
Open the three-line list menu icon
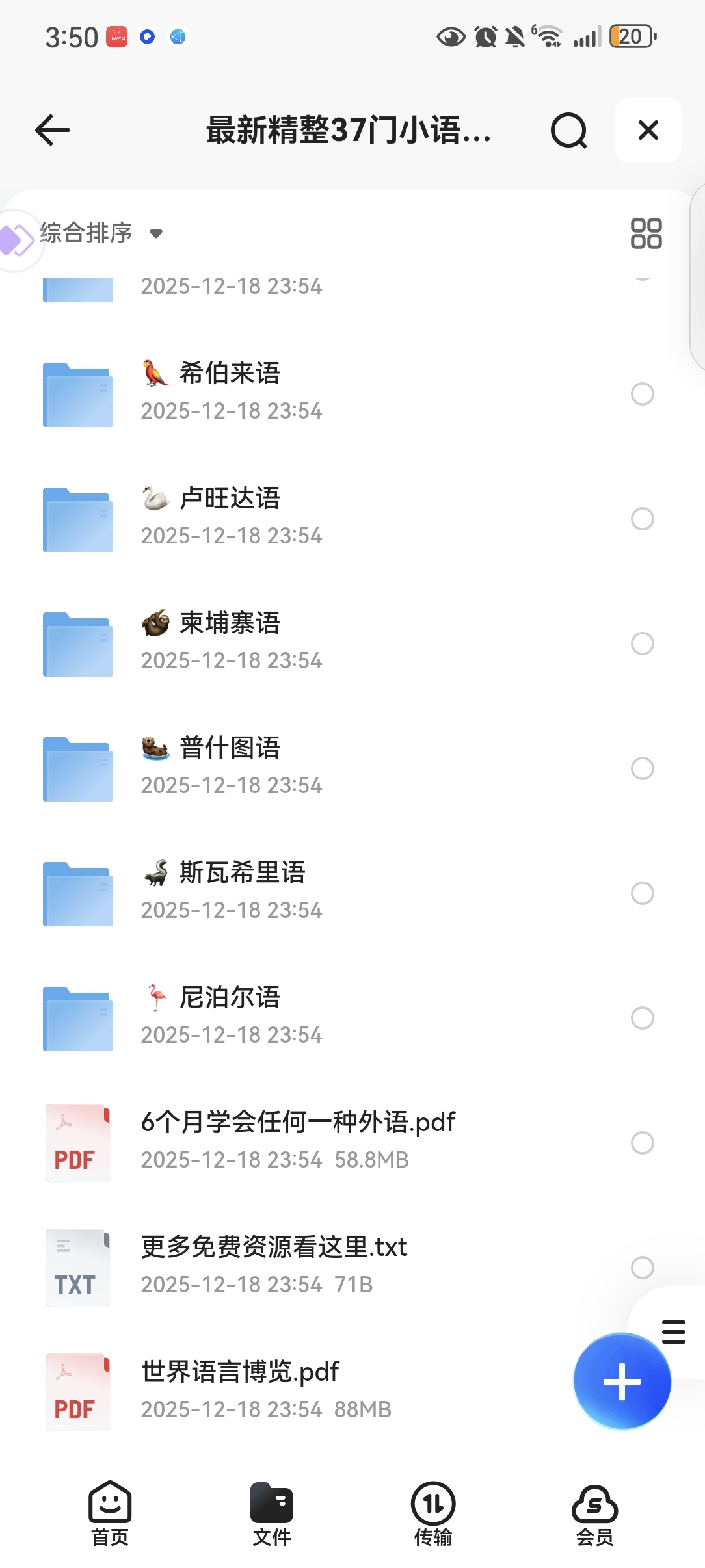tap(674, 1332)
